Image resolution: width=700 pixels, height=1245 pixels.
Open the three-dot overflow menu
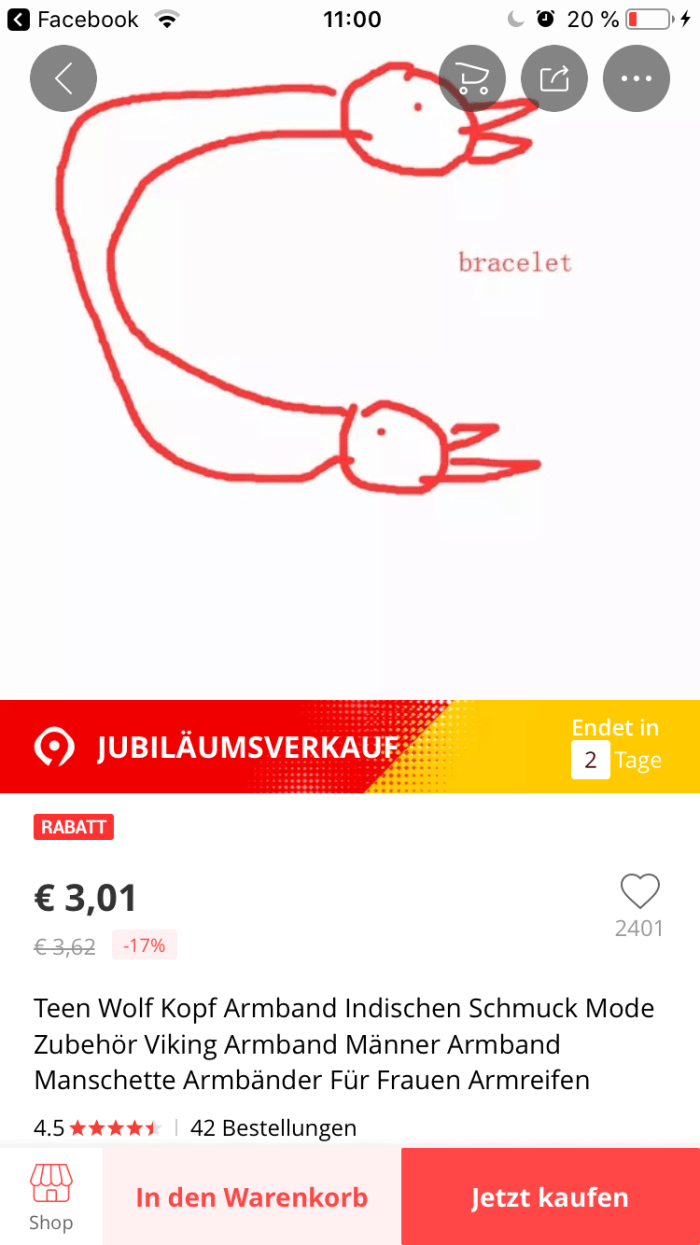(x=636, y=78)
